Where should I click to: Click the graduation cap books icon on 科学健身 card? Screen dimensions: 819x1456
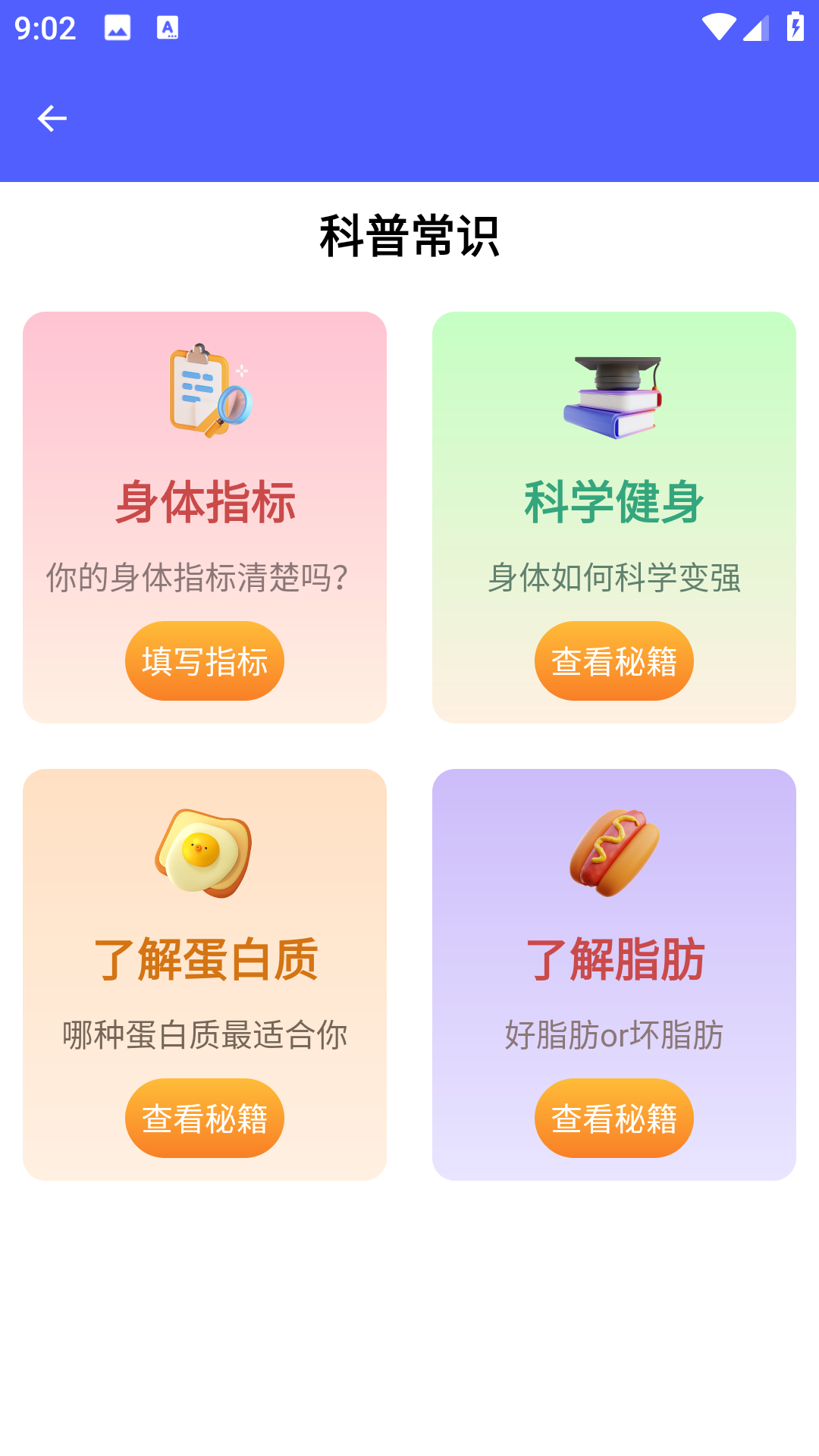(614, 394)
